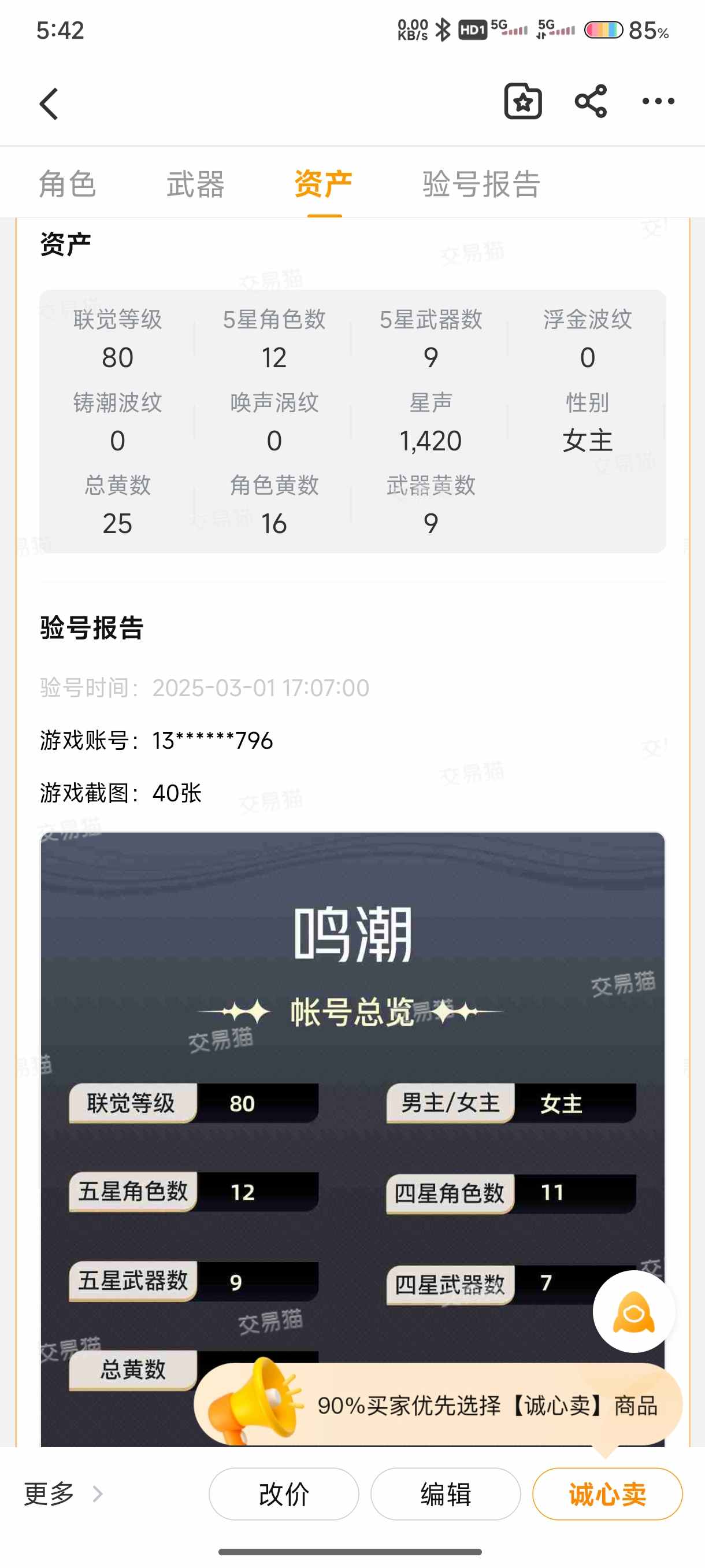
Task: Select the 资产 tab
Action: (x=324, y=184)
